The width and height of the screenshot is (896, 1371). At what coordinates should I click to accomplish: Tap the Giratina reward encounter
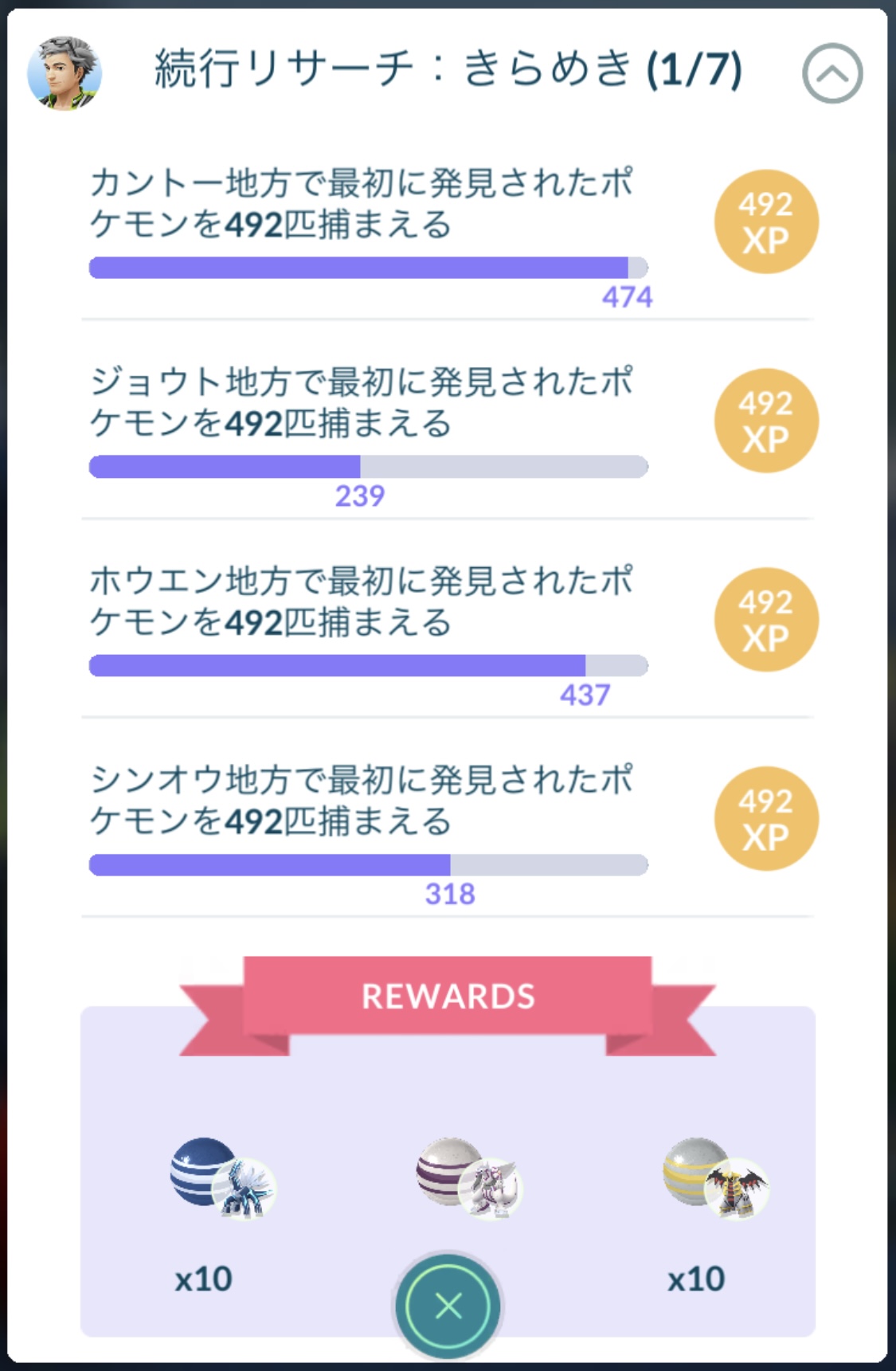715,1177
